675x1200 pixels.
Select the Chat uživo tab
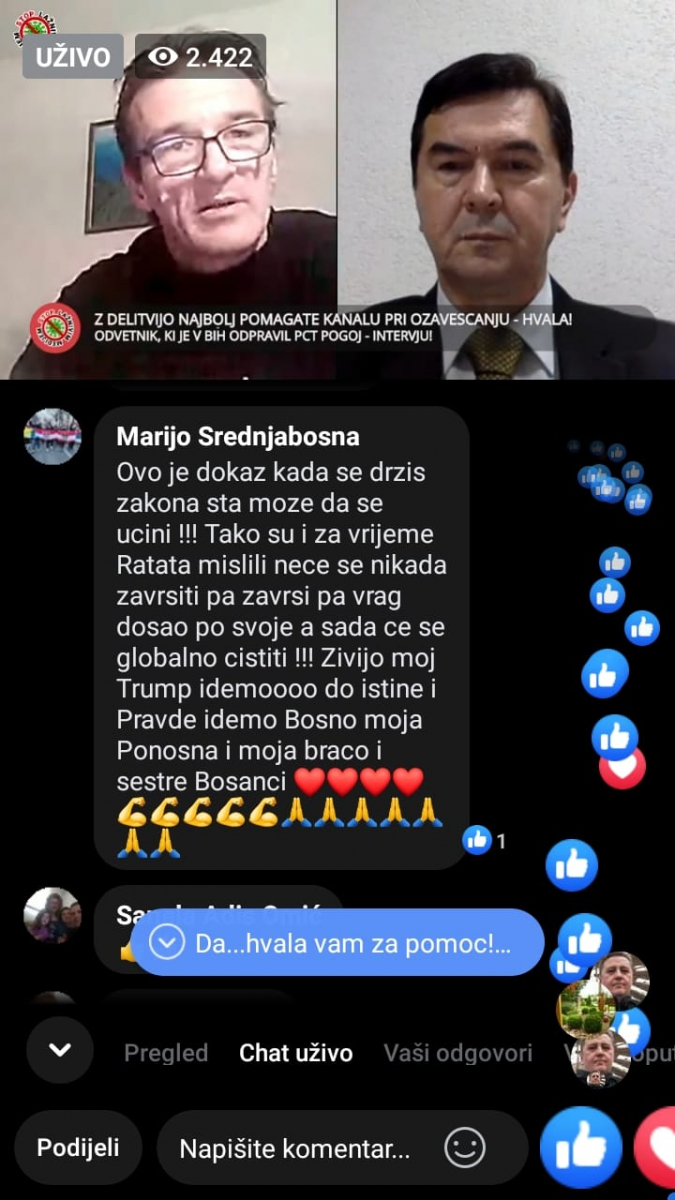click(x=296, y=1053)
